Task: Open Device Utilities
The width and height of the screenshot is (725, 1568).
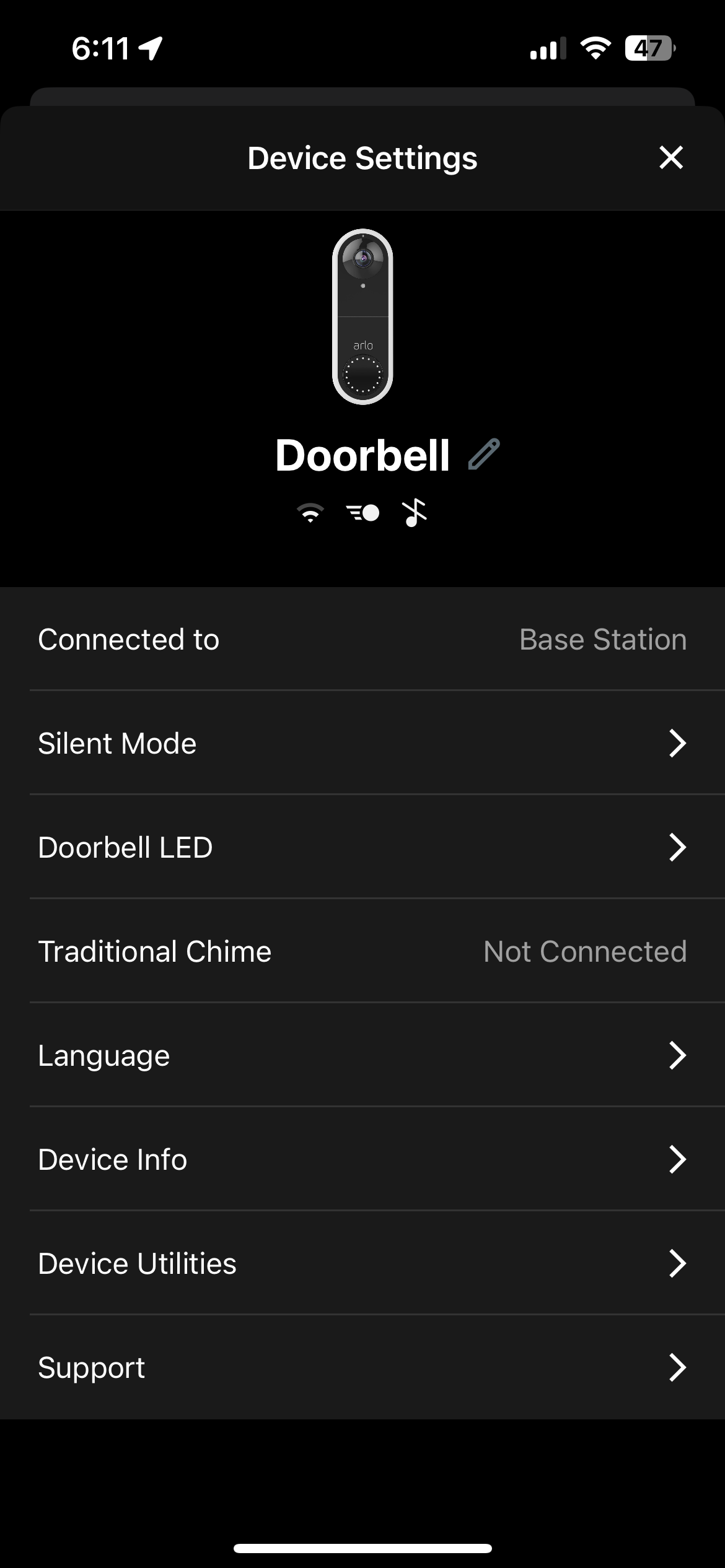Action: (x=362, y=1263)
